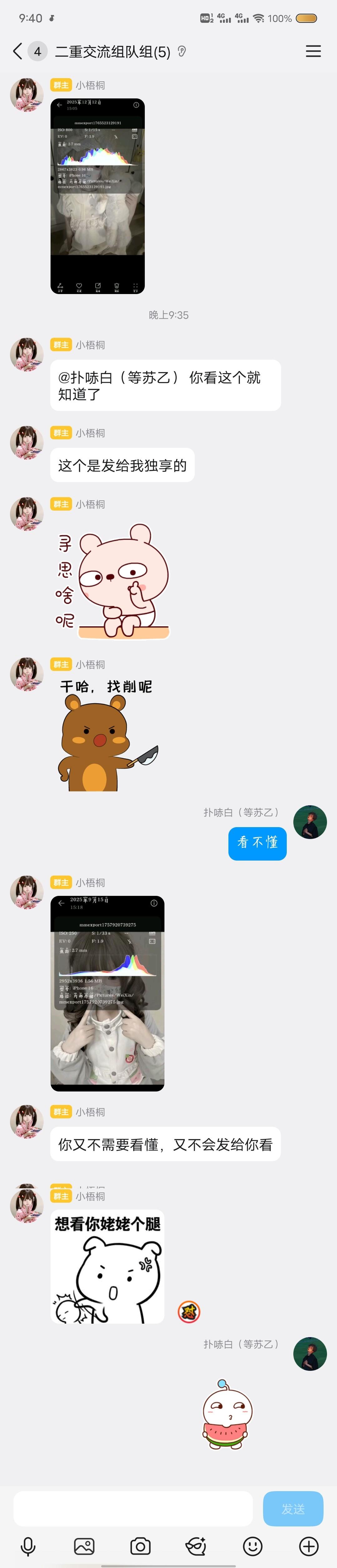Tap the earpiece mode icon beside group name
This screenshot has height=1568, width=337.
(182, 51)
